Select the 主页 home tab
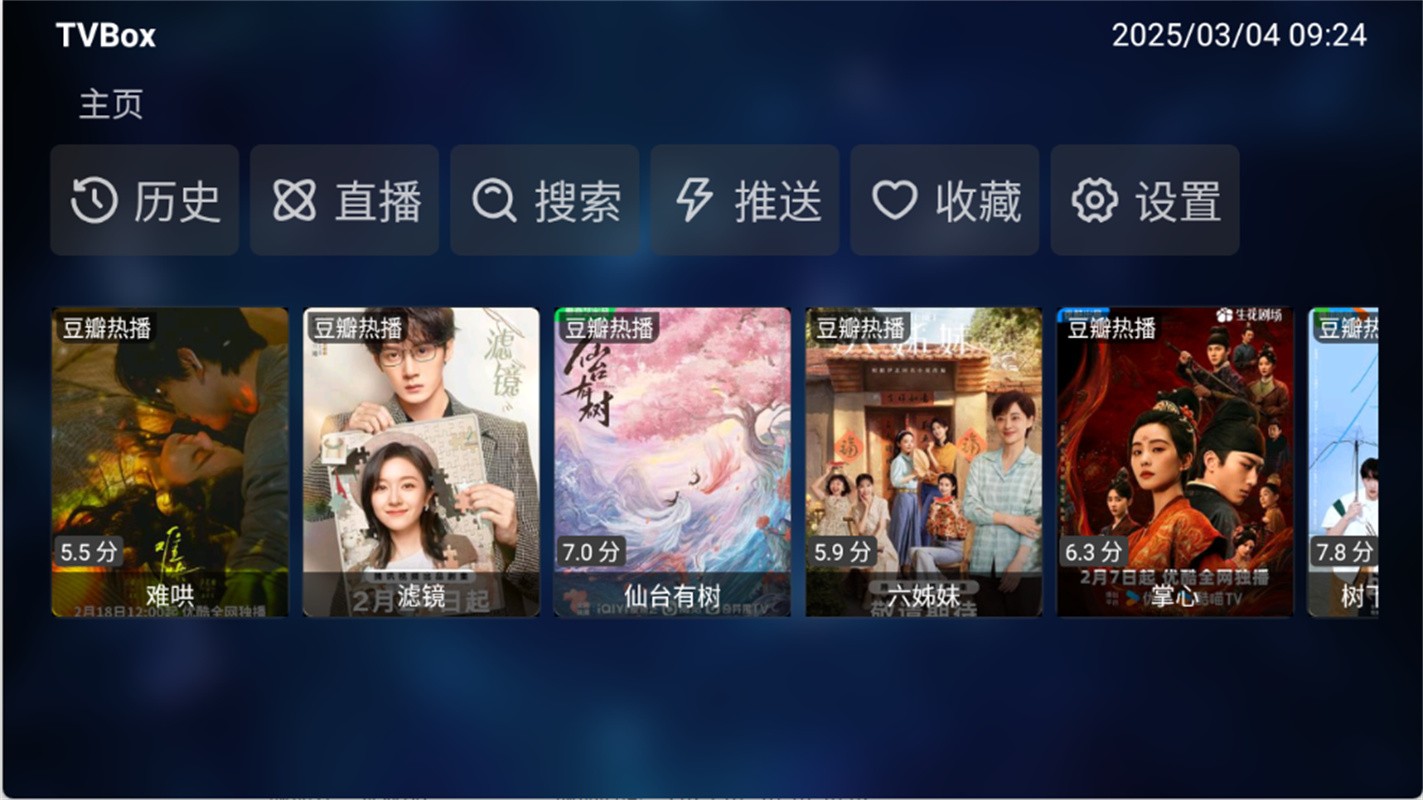The height and width of the screenshot is (800, 1423). (111, 104)
